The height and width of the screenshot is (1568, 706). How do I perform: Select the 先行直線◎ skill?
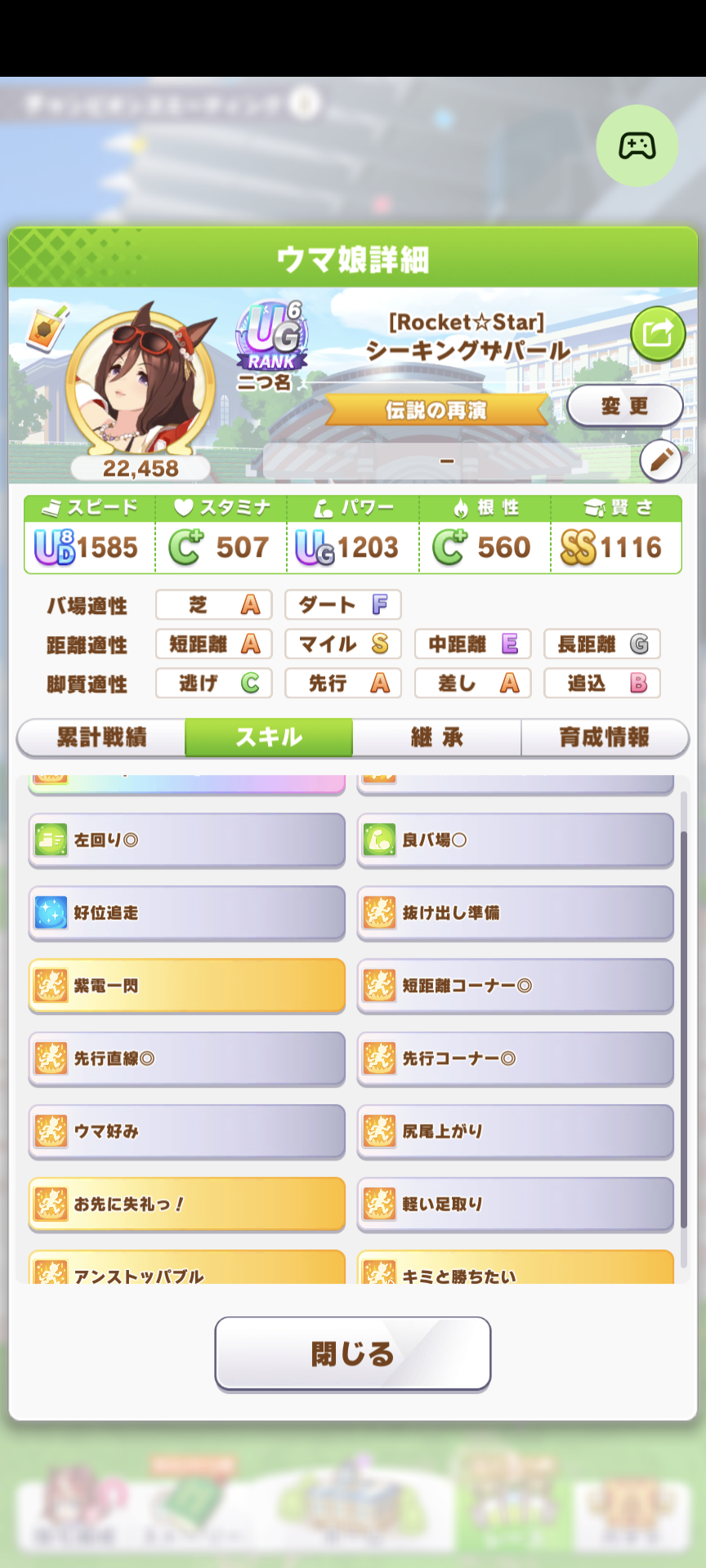click(x=187, y=1058)
